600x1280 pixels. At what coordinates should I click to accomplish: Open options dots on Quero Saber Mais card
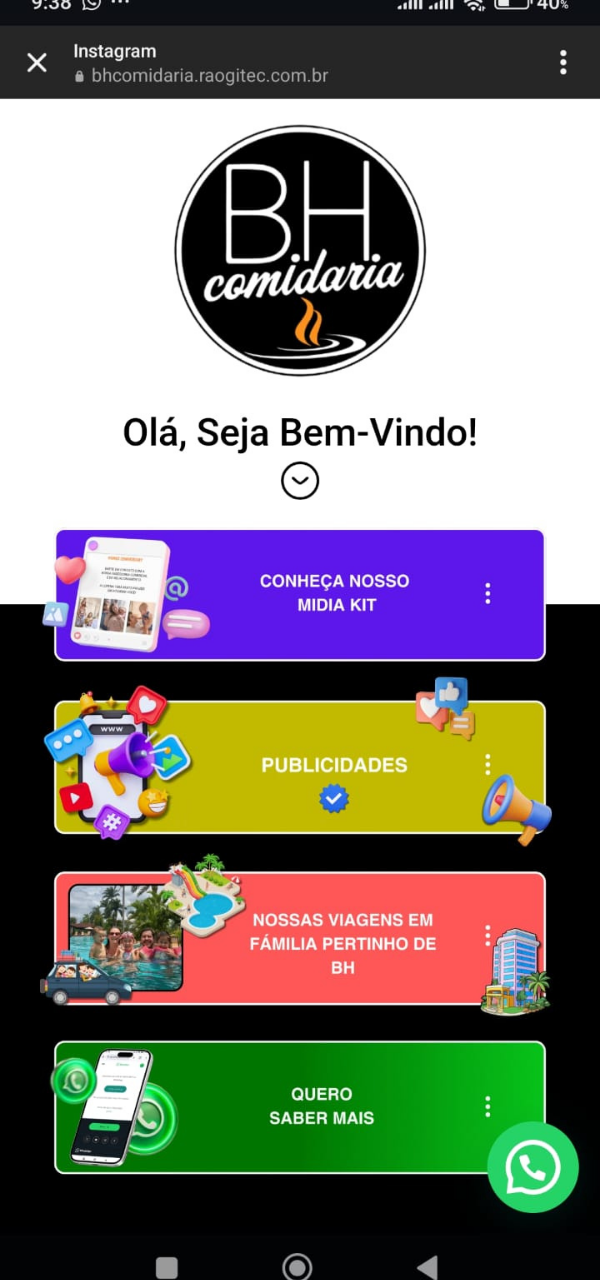(487, 1107)
